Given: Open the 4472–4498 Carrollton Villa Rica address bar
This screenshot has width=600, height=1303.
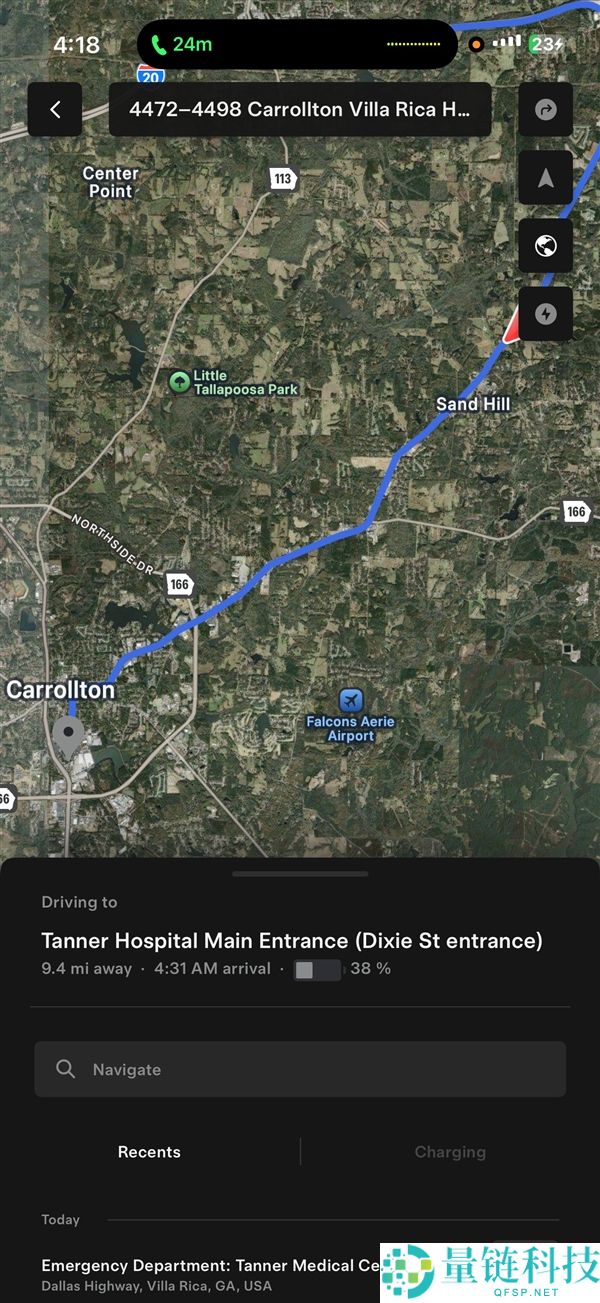Looking at the screenshot, I should point(299,110).
